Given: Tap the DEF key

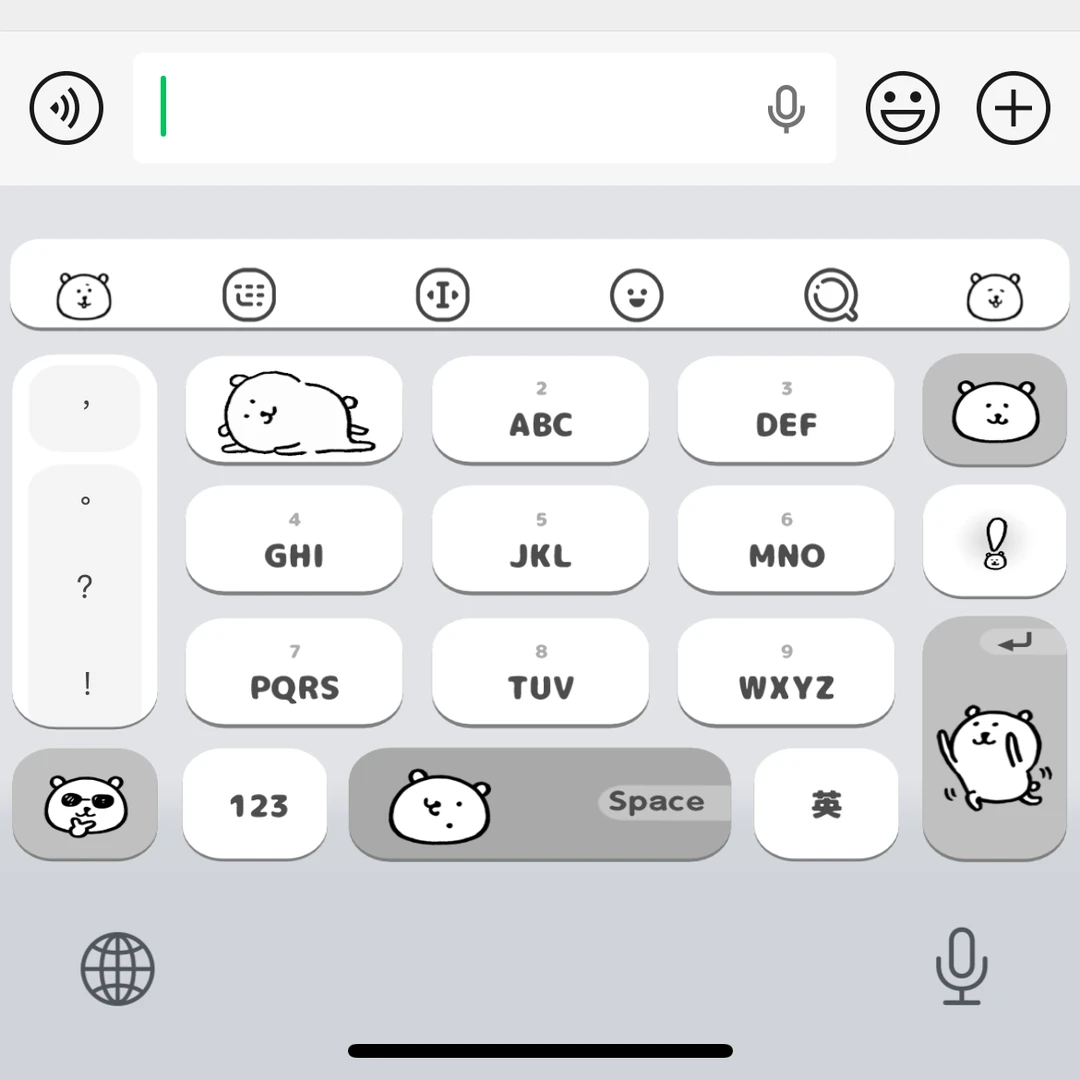Looking at the screenshot, I should click(x=786, y=410).
